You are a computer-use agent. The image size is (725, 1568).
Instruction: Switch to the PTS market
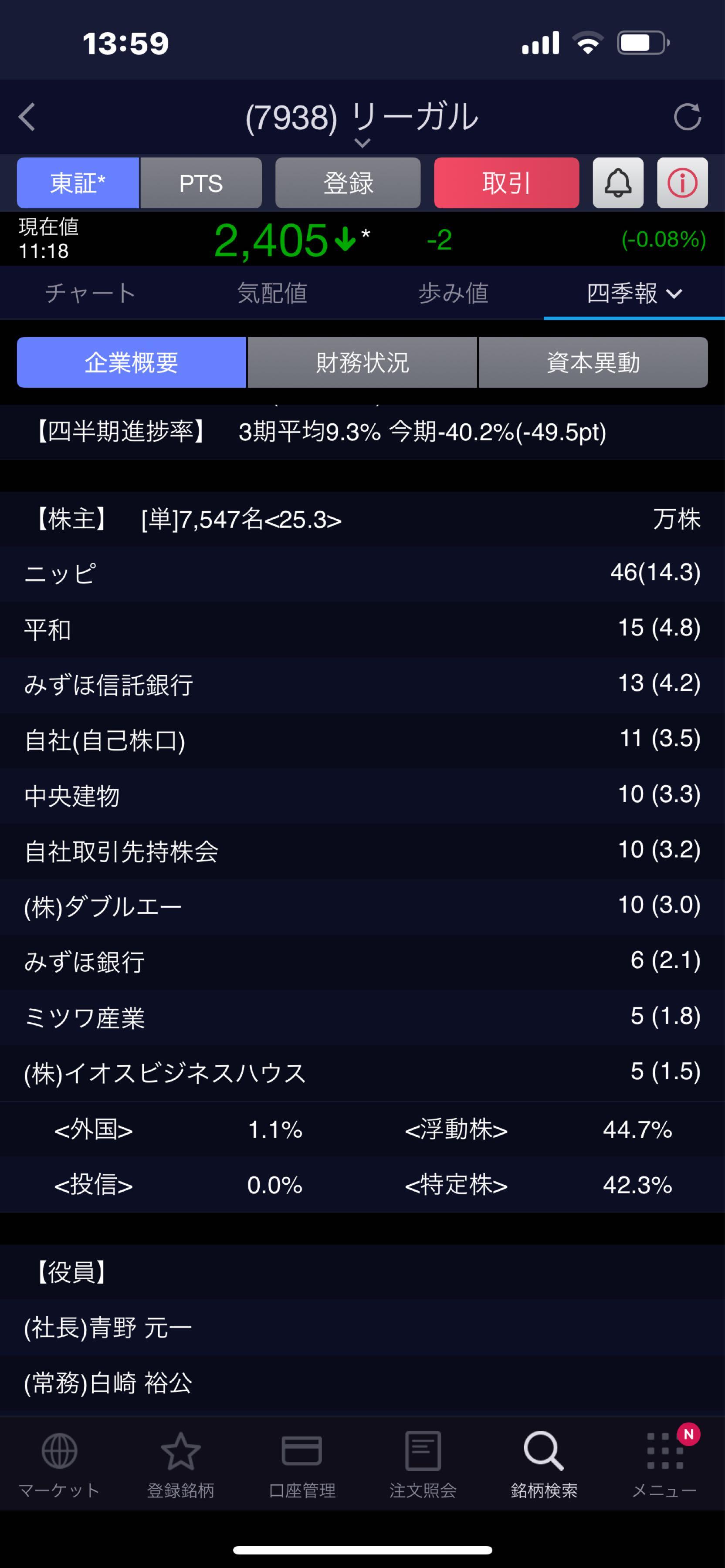(x=201, y=183)
